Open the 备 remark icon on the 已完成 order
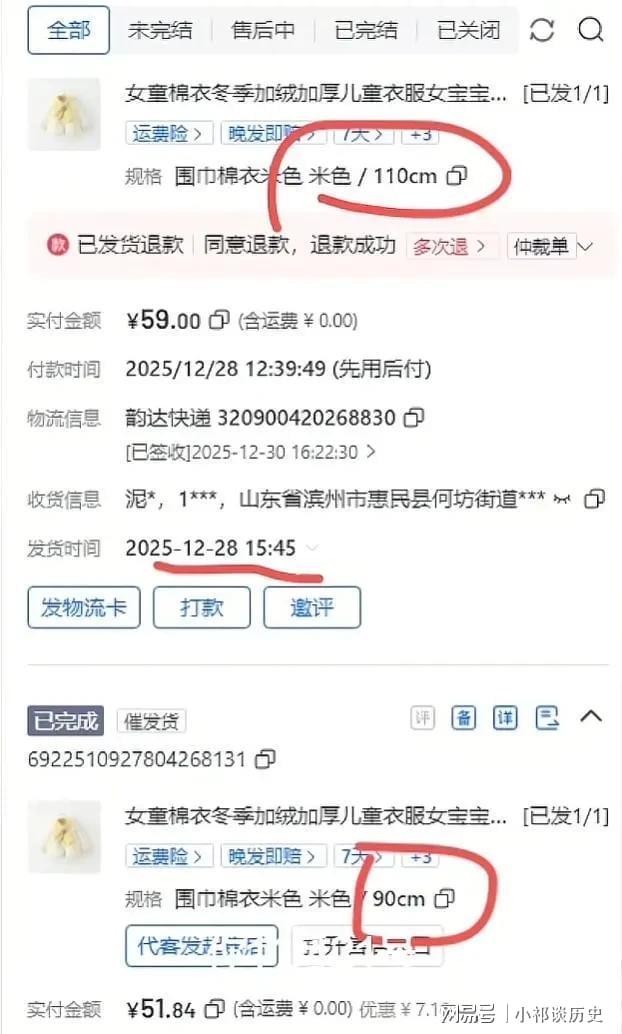Image resolution: width=622 pixels, height=1034 pixels. 463,717
